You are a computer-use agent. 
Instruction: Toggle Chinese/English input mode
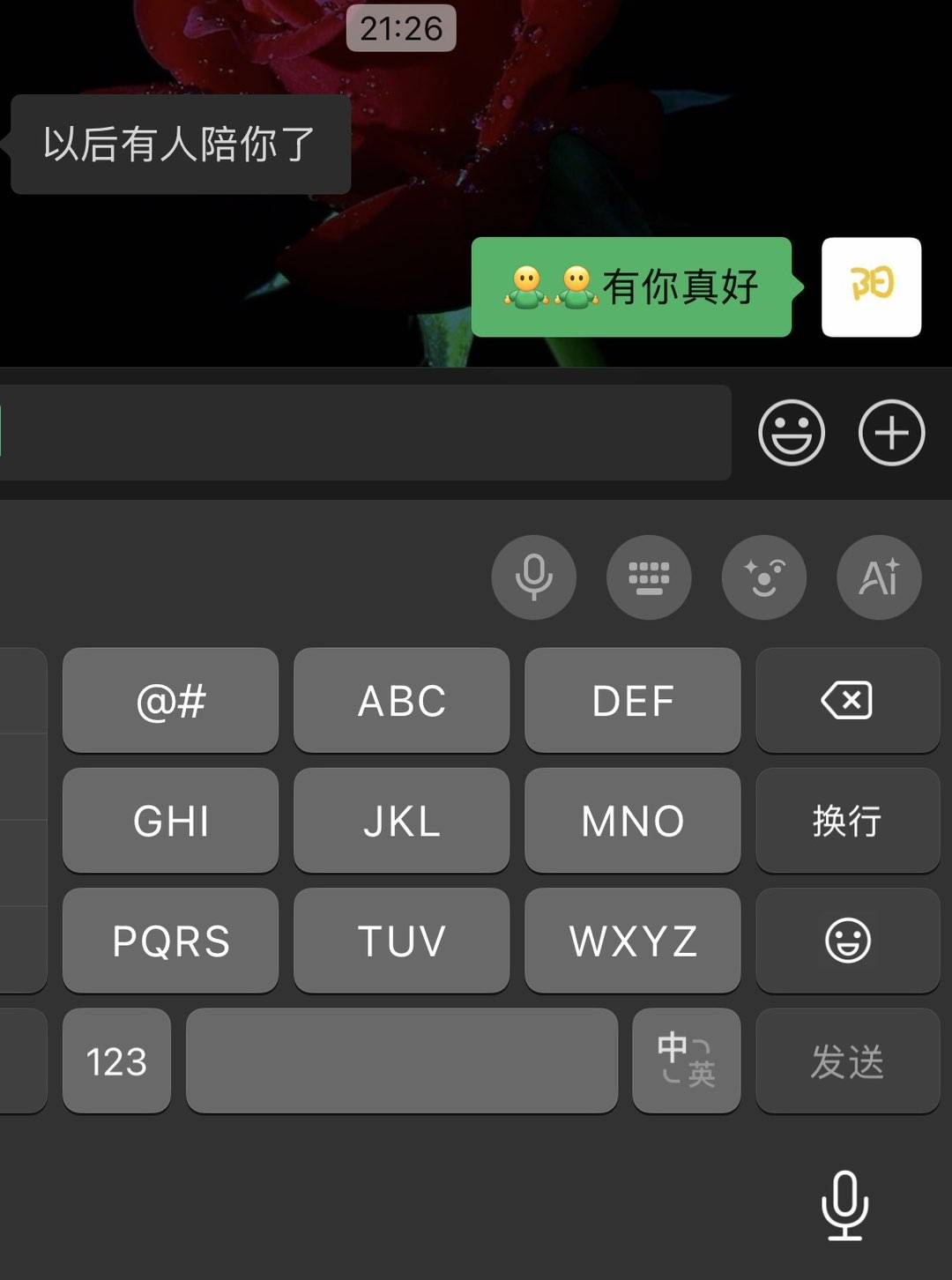(x=686, y=1061)
